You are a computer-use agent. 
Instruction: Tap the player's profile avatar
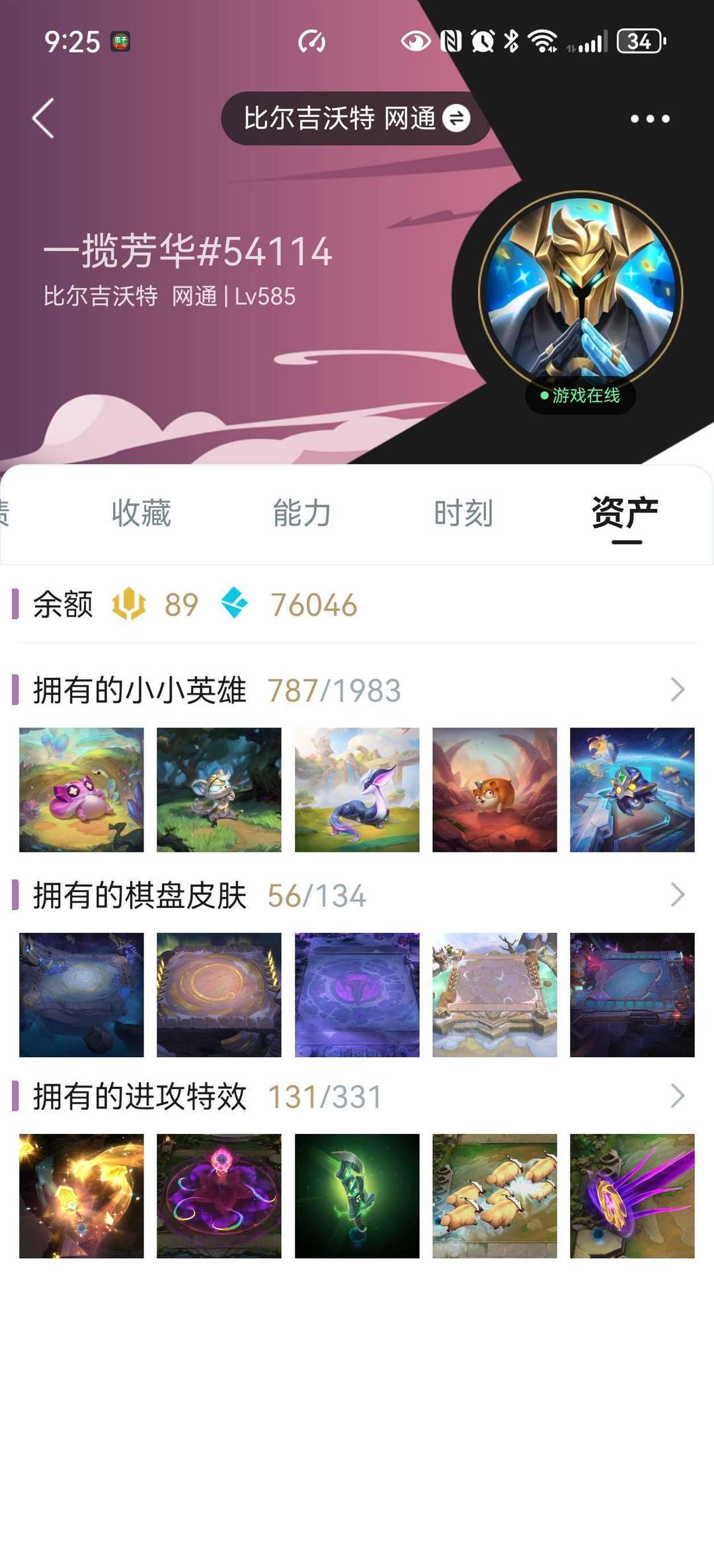click(x=580, y=293)
